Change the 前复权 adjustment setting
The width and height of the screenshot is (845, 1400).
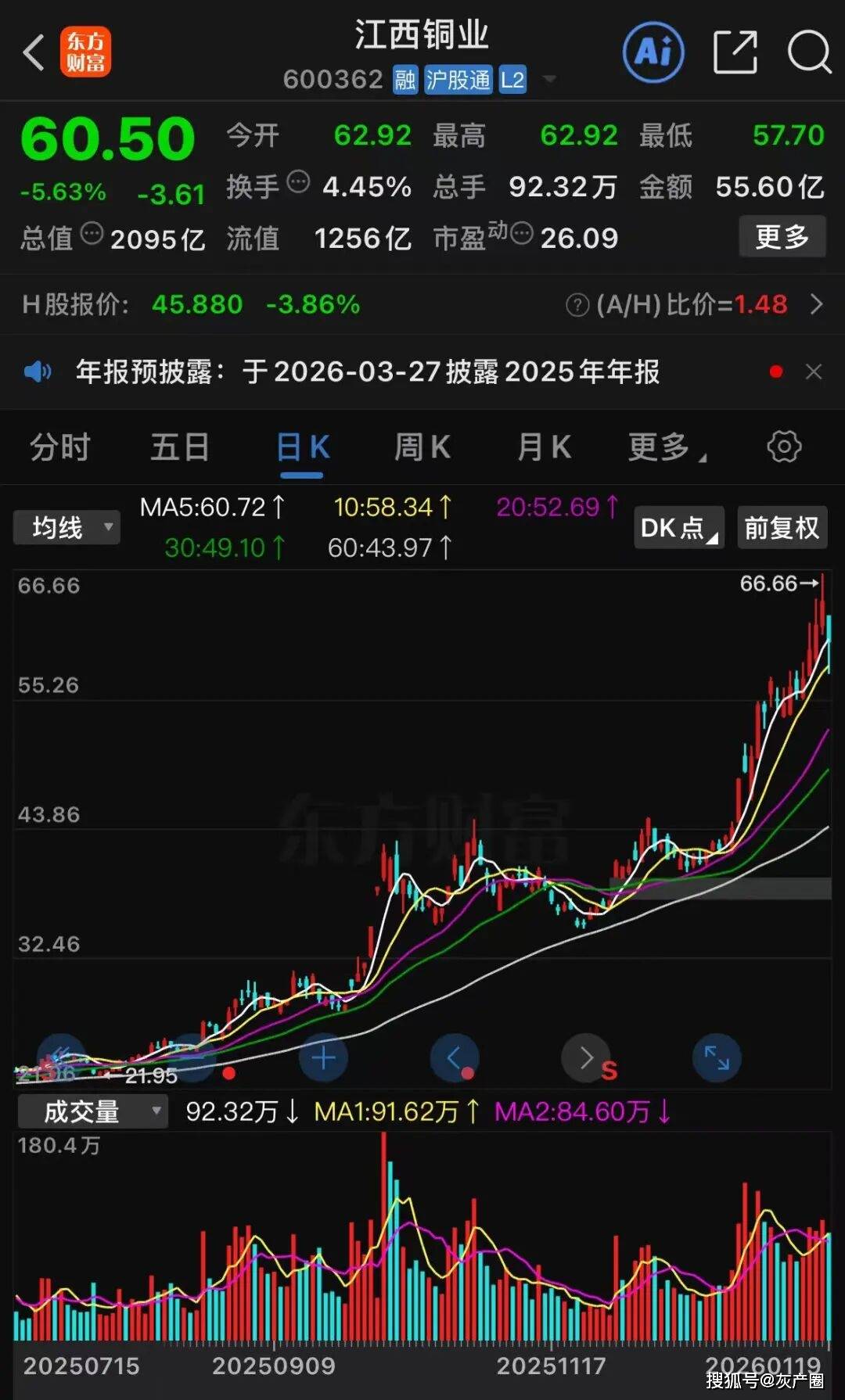tap(782, 528)
